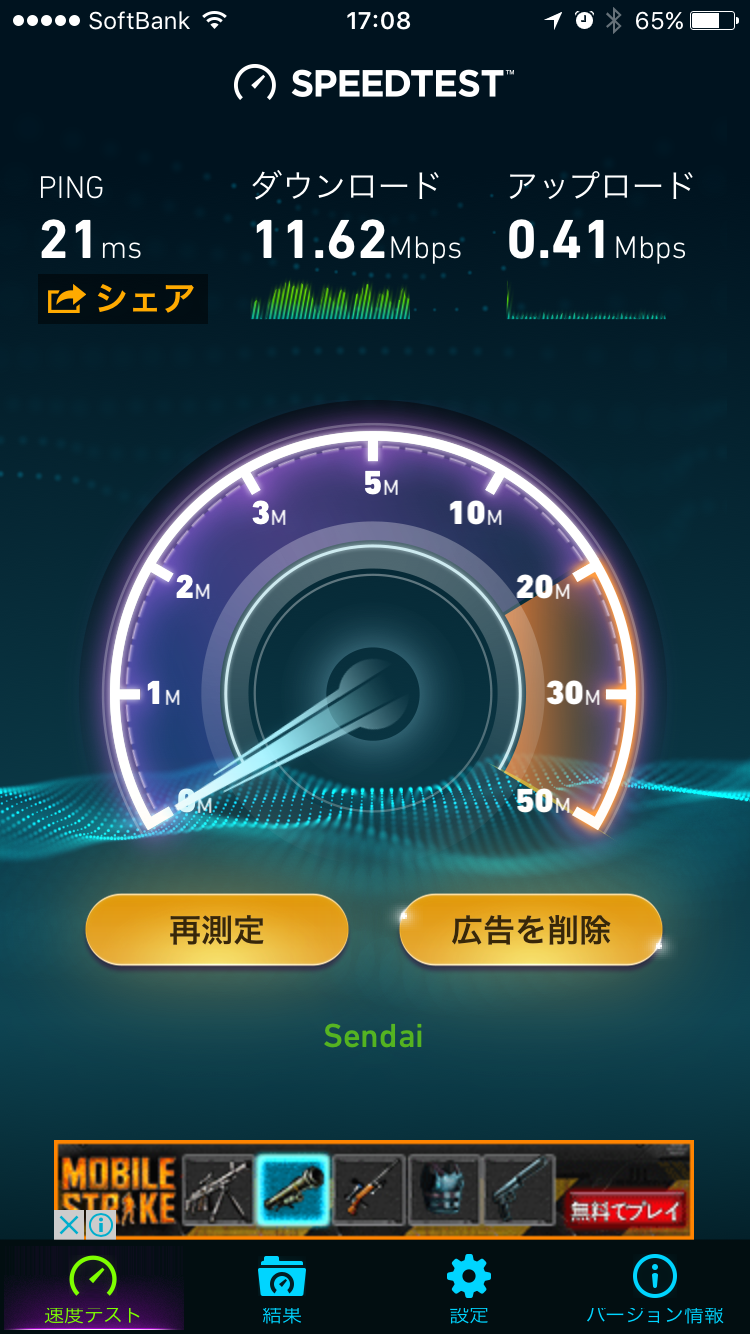Open the ad info icon

[x=100, y=1225]
